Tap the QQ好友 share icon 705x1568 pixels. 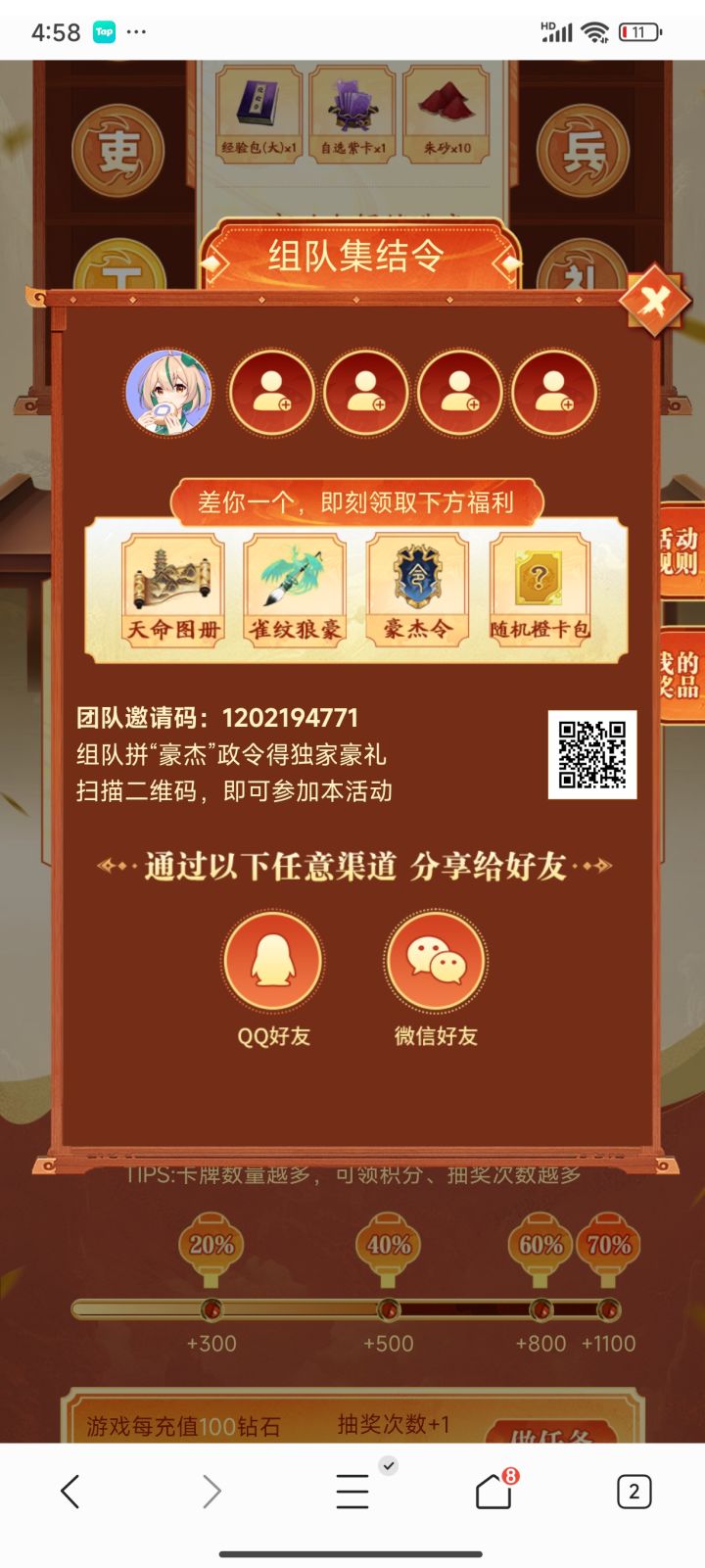tap(272, 961)
